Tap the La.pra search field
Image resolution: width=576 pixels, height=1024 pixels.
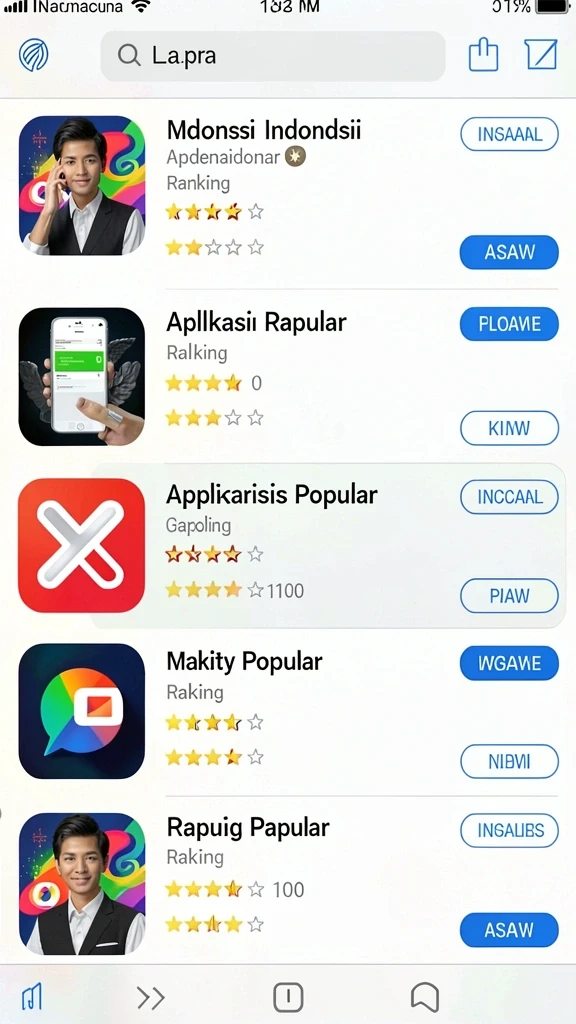click(x=272, y=56)
